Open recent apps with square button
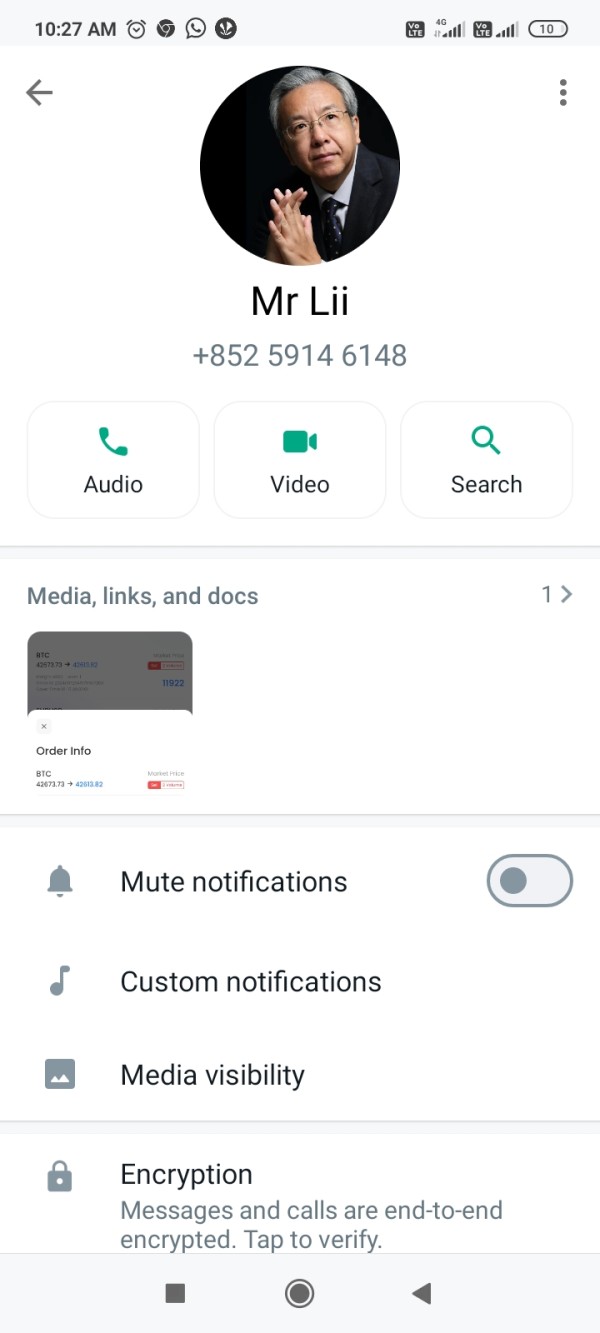600x1333 pixels. 175,1293
